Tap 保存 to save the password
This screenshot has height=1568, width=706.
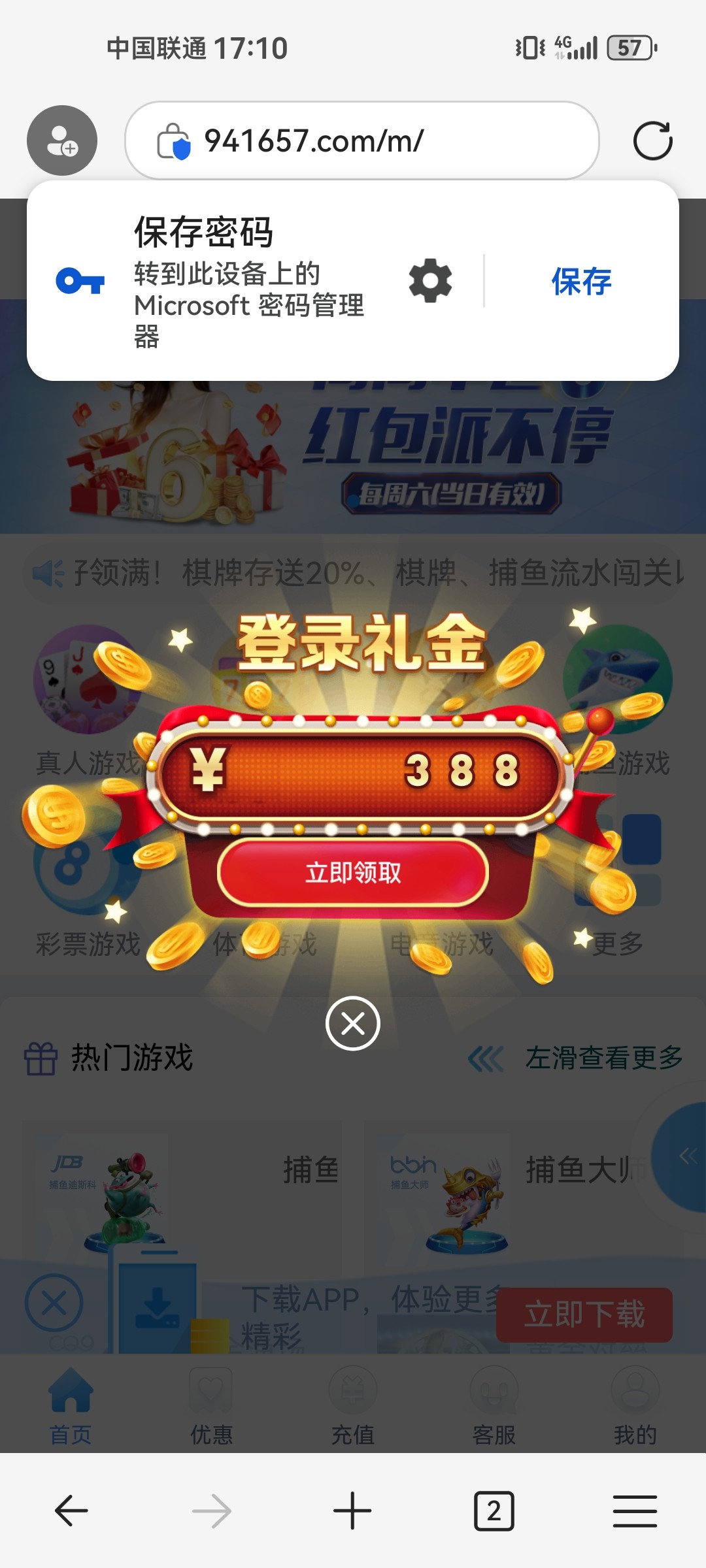(581, 282)
